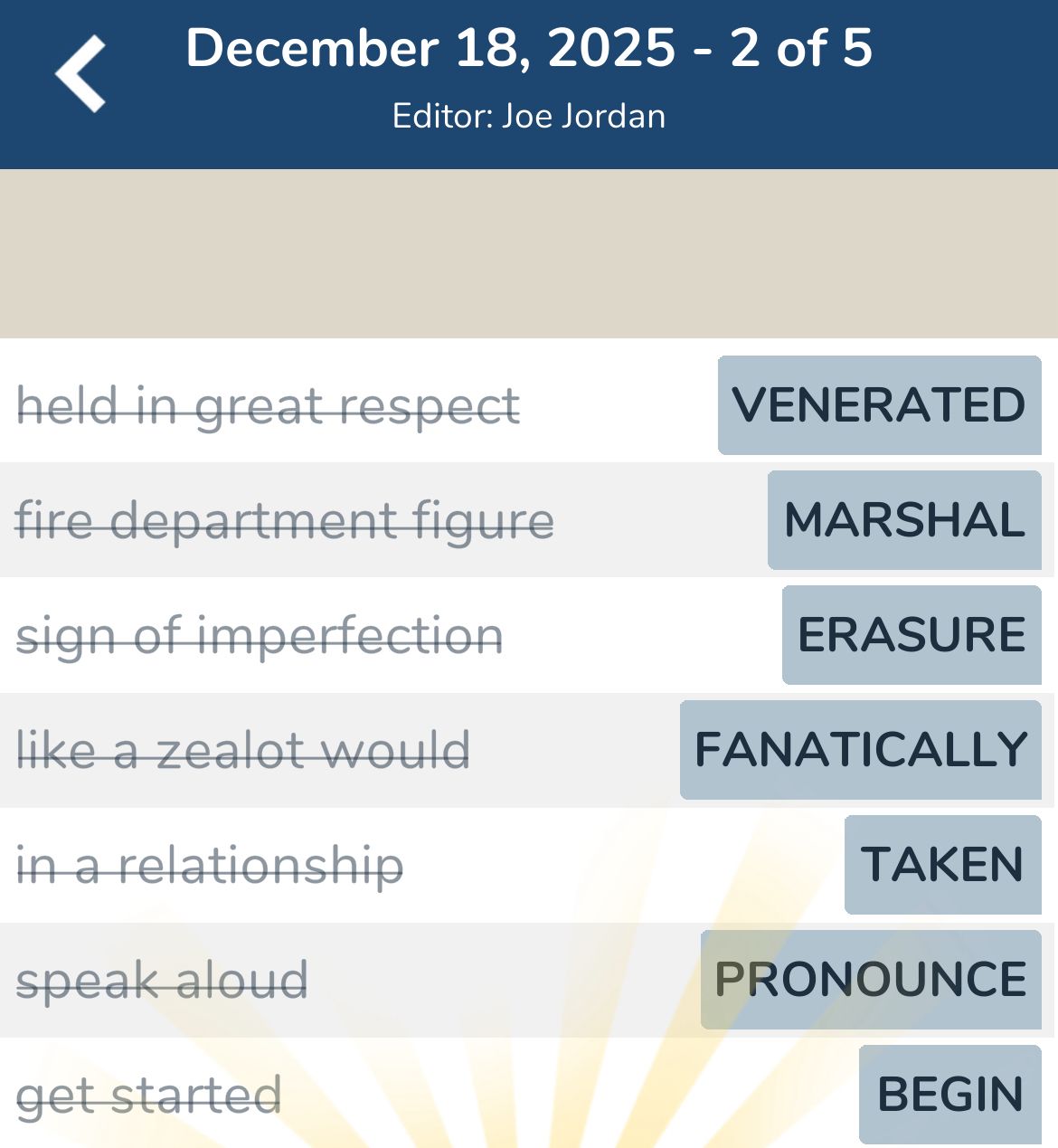Click the clue 'speak aloud'
Screen dimensions: 1058x1148
coord(163,980)
